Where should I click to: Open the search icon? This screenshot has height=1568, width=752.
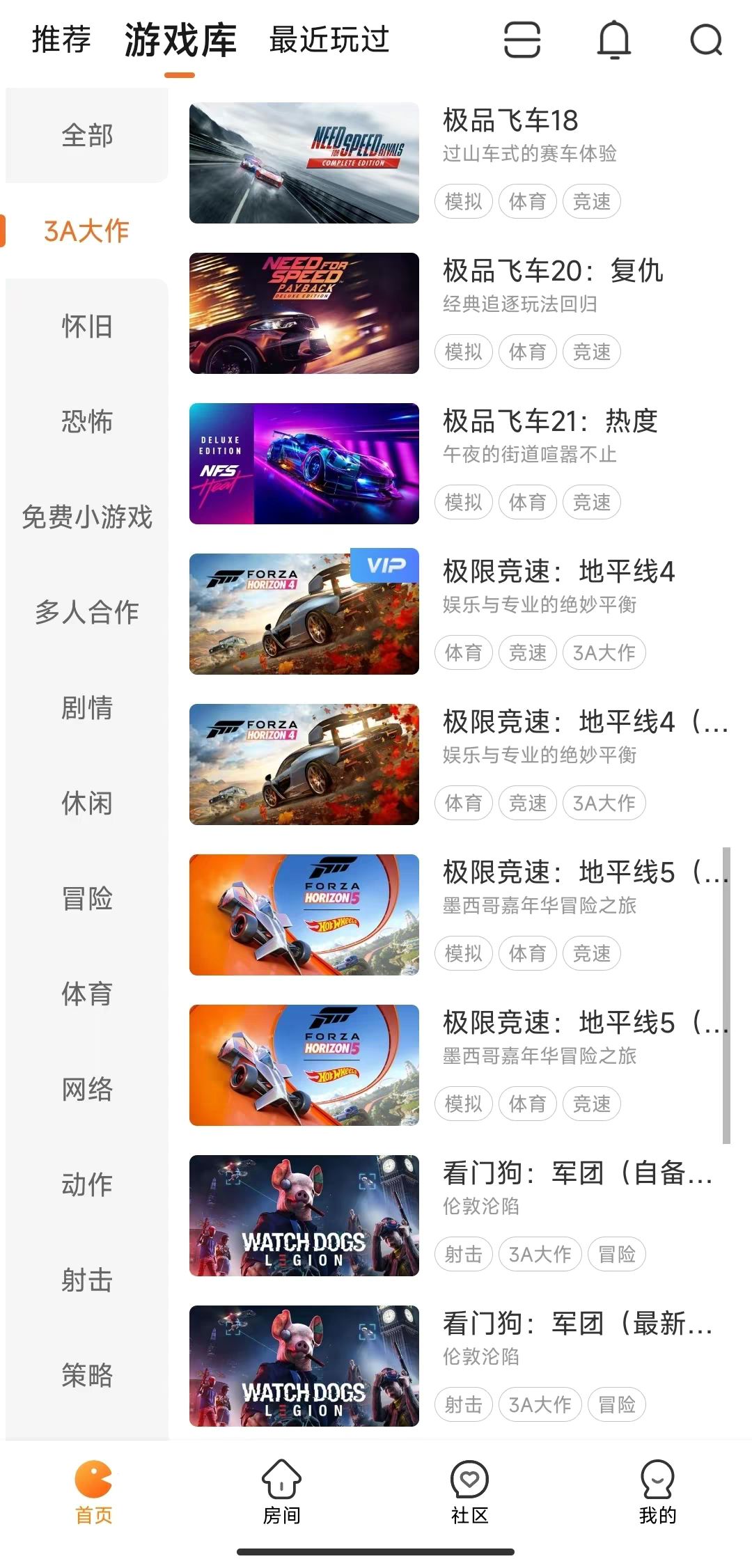[705, 40]
